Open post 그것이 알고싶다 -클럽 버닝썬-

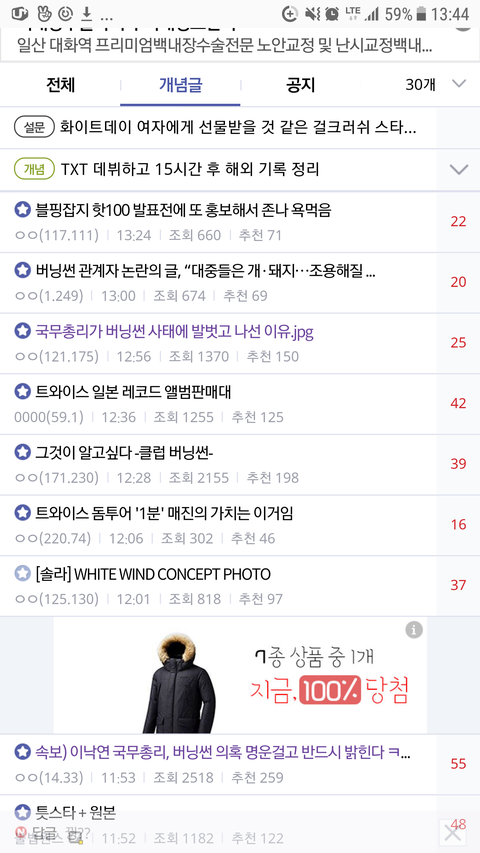(218, 465)
